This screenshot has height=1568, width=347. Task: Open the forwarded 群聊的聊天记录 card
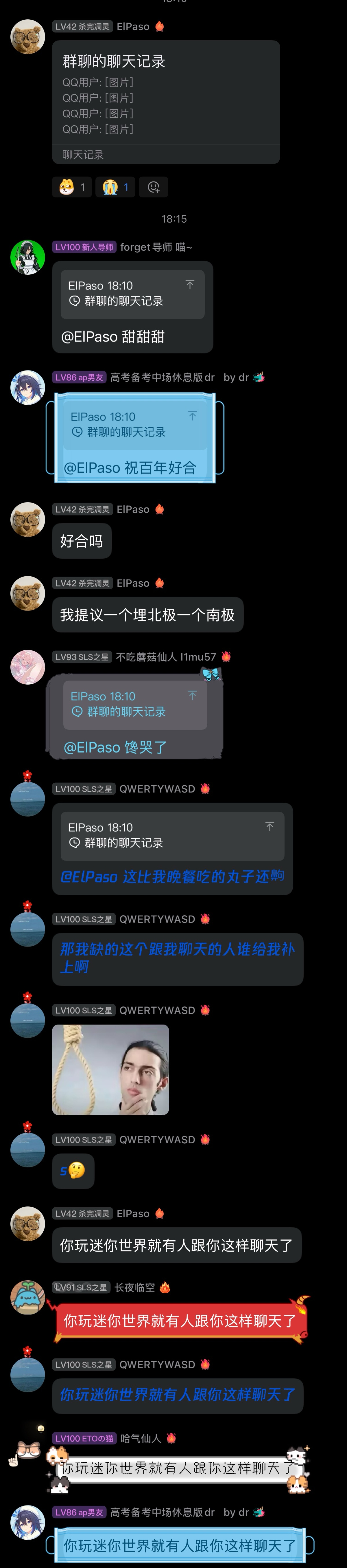(165, 102)
